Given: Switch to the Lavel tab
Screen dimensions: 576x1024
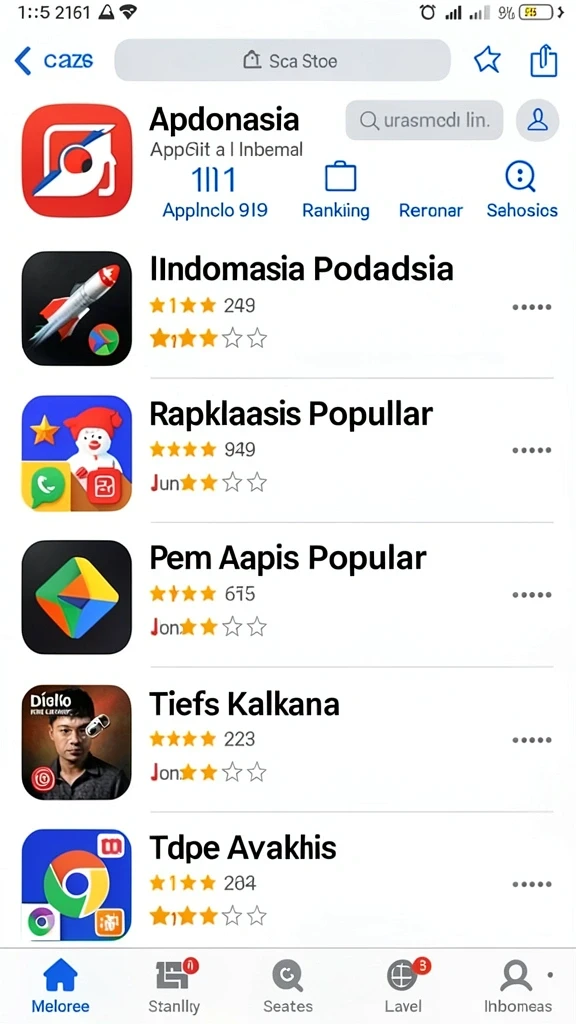Looking at the screenshot, I should coord(404,985).
